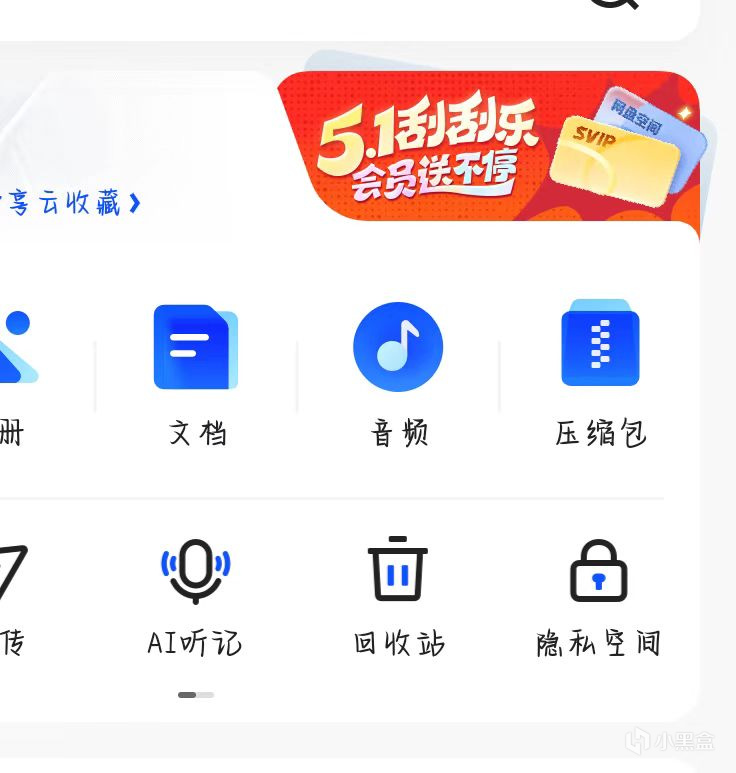Tap the search magnifier icon
Image resolution: width=736 pixels, height=773 pixels.
coord(612,6)
